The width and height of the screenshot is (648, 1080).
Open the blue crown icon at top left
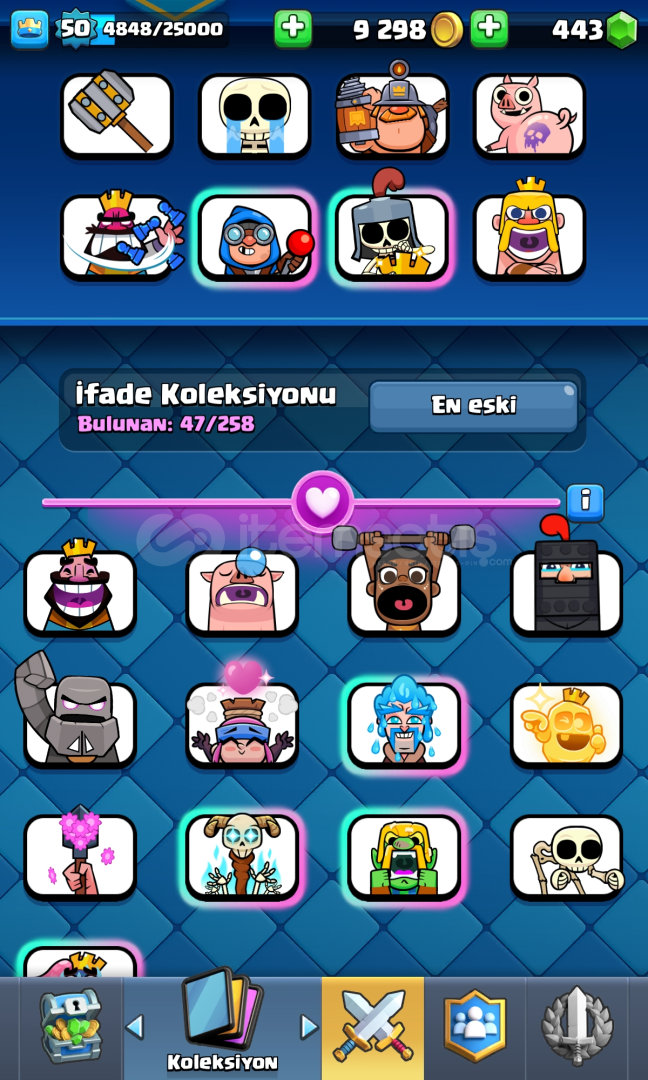coord(30,29)
